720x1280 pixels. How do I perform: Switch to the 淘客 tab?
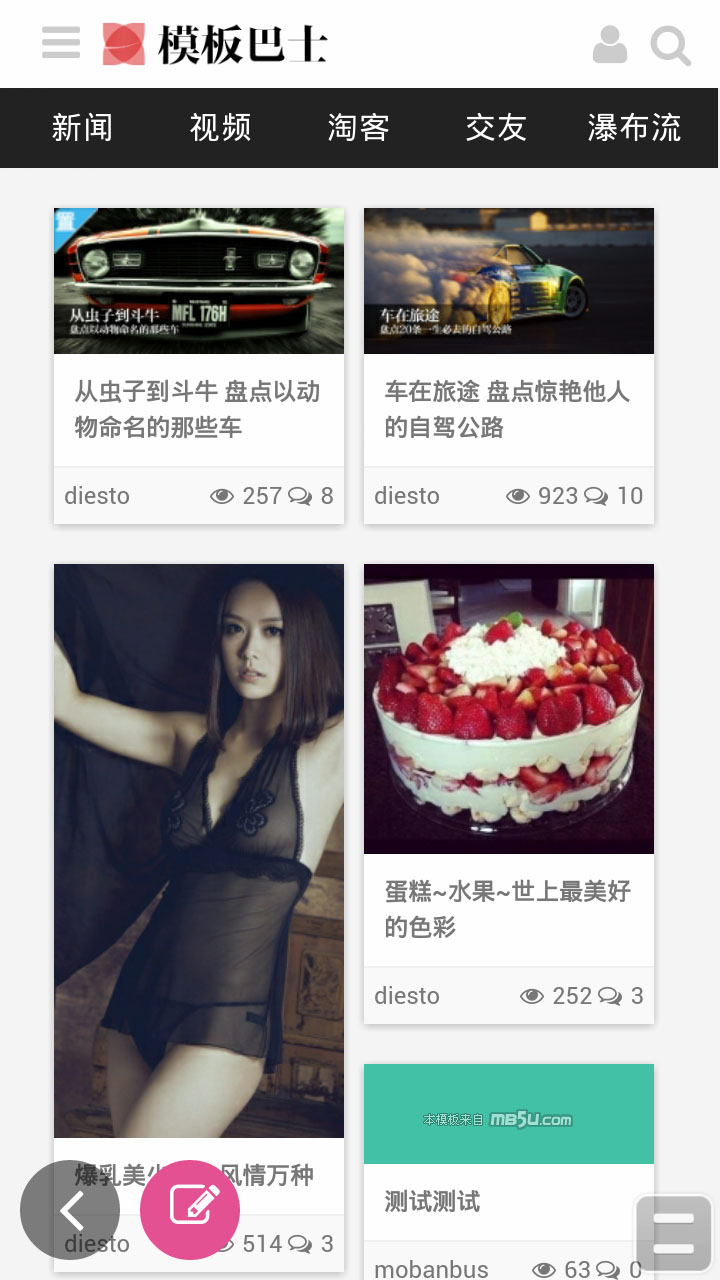[x=358, y=128]
